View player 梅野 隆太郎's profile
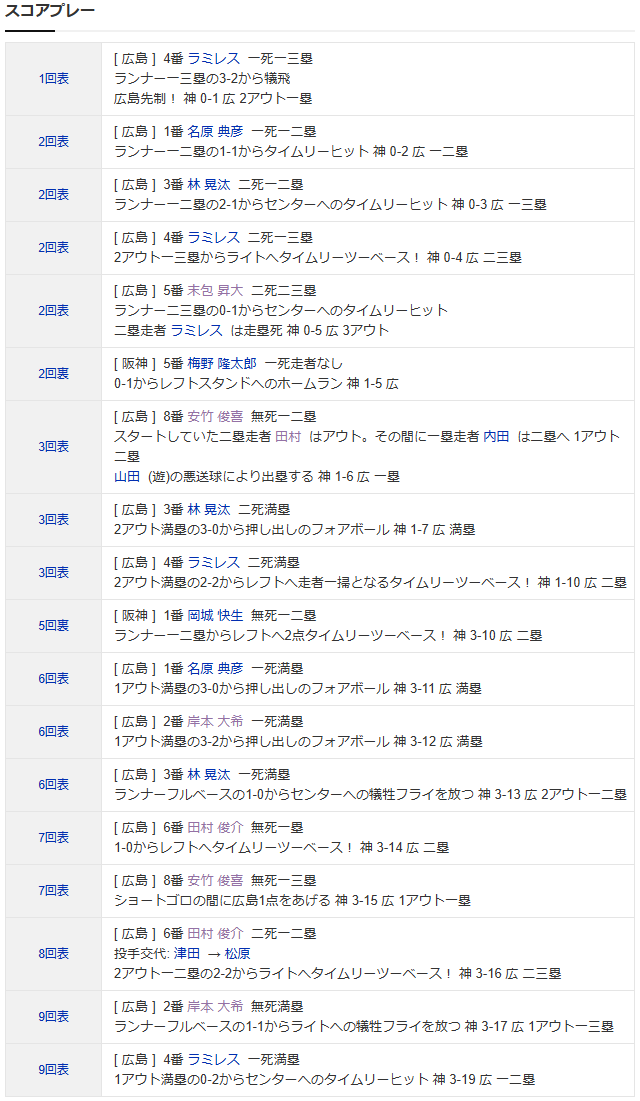Image resolution: width=640 pixels, height=1101 pixels. (x=222, y=364)
